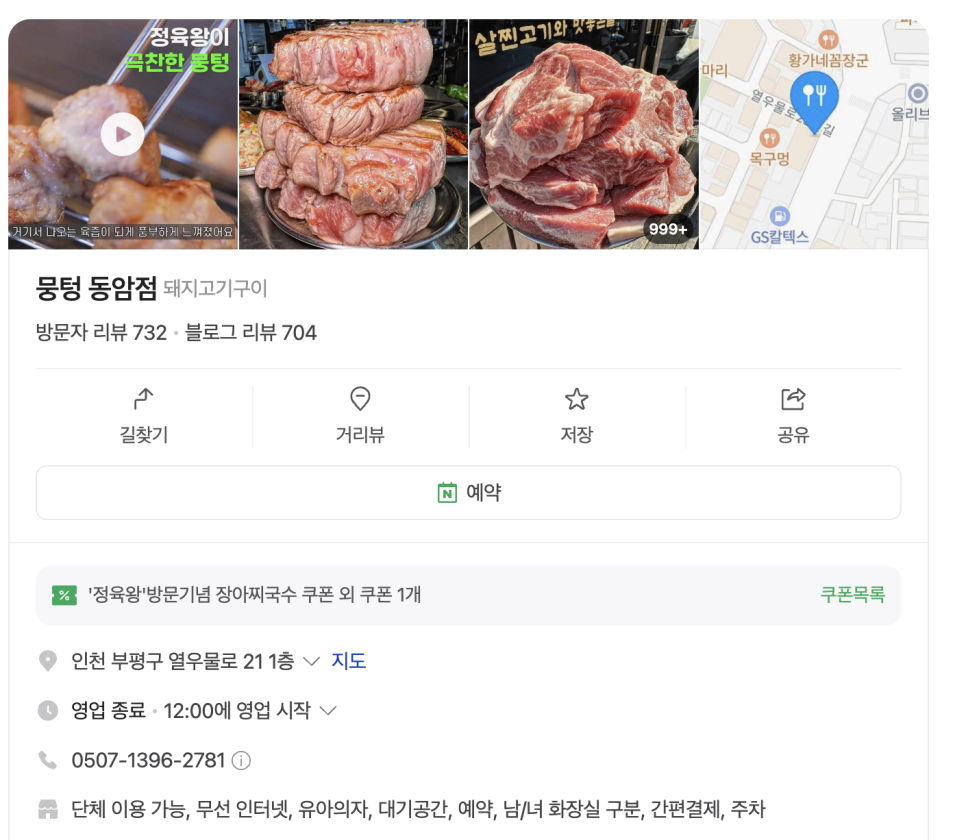Open the stacked pork steaks photo
This screenshot has width=966, height=840.
point(353,134)
